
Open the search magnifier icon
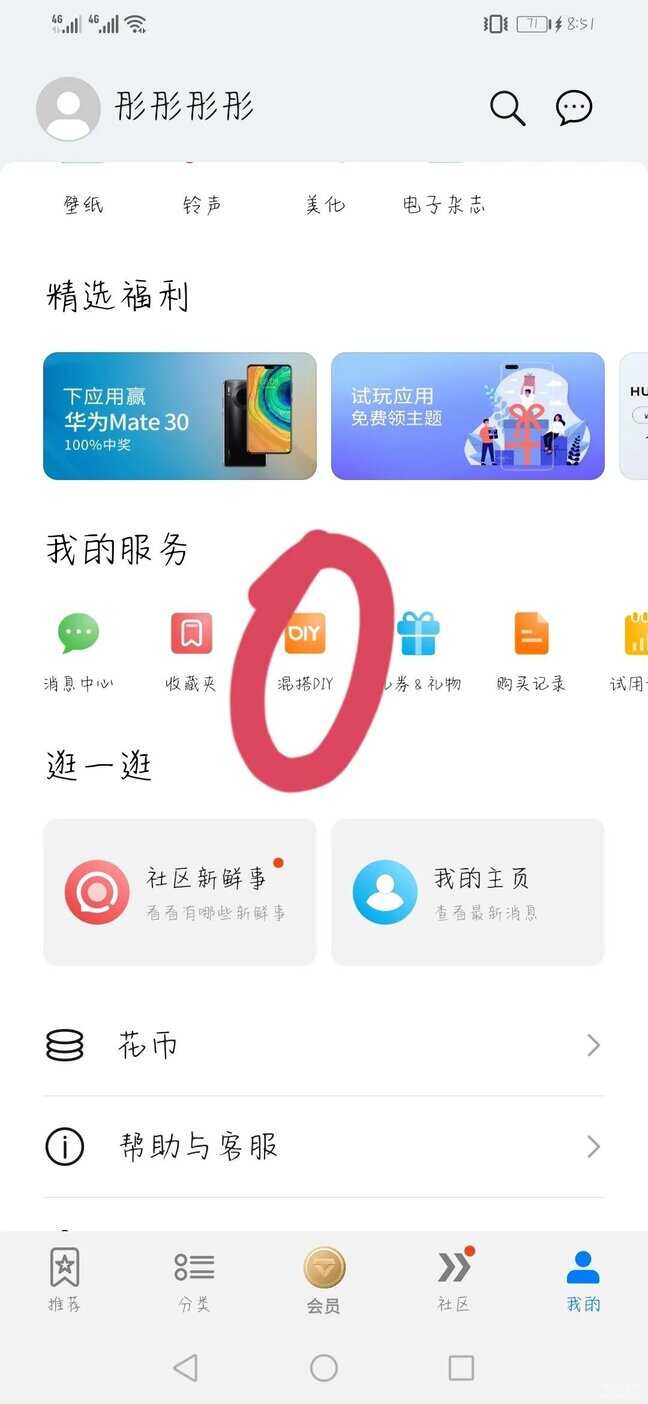[507, 107]
